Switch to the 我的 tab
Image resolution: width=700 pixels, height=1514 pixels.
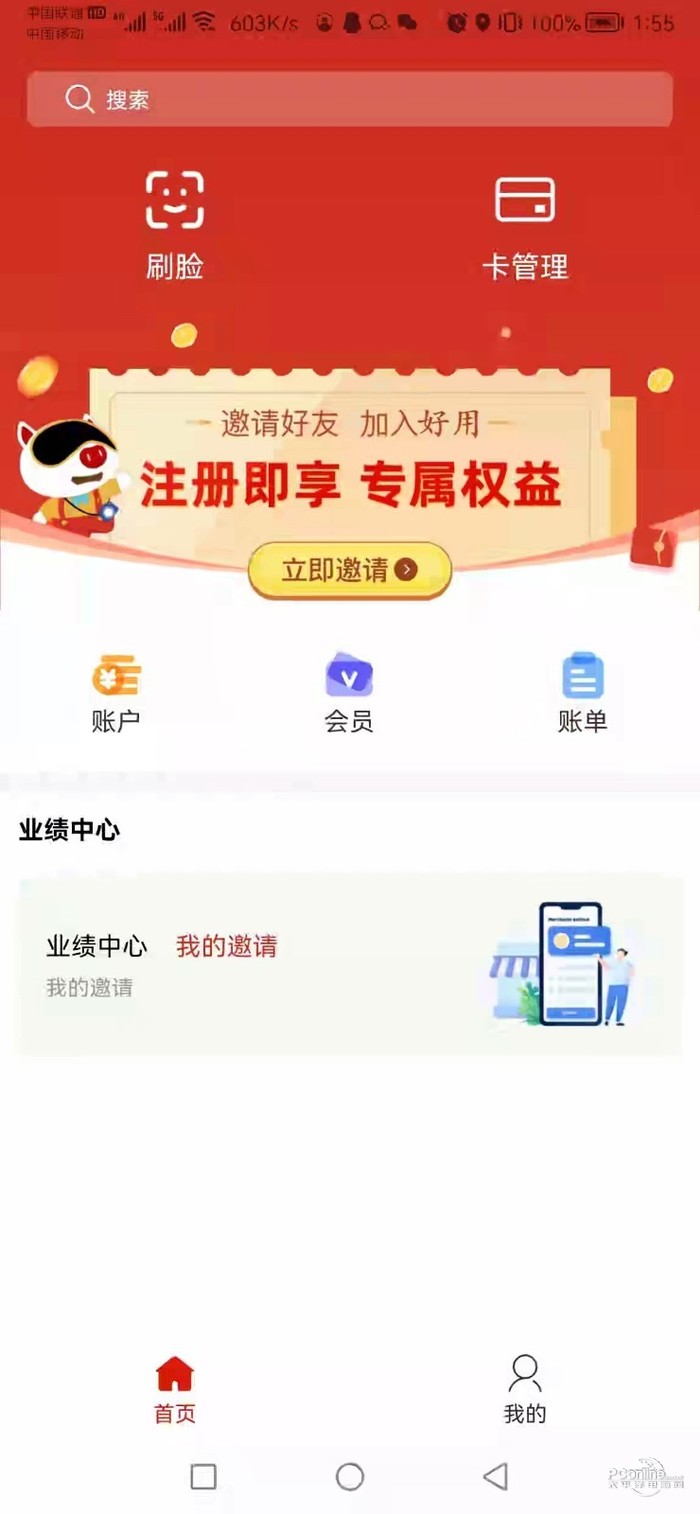524,1389
